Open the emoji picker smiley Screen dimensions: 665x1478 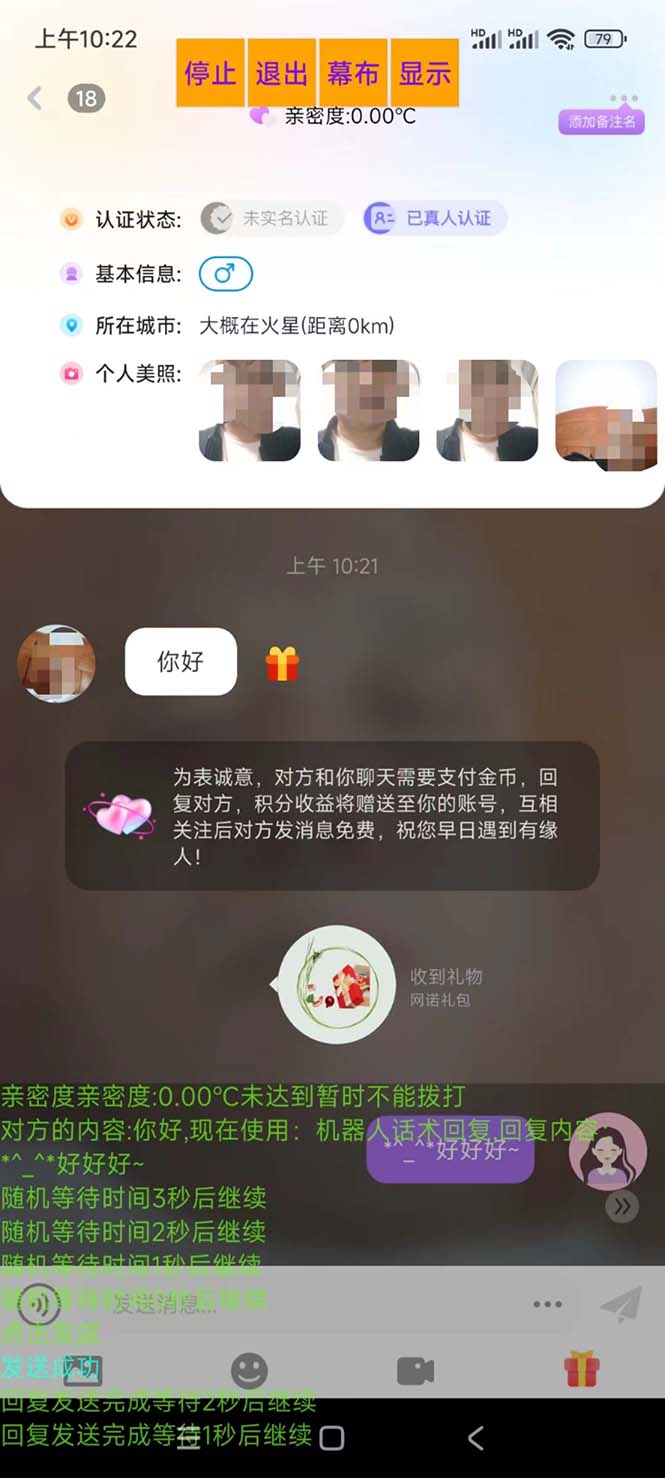pos(249,1370)
